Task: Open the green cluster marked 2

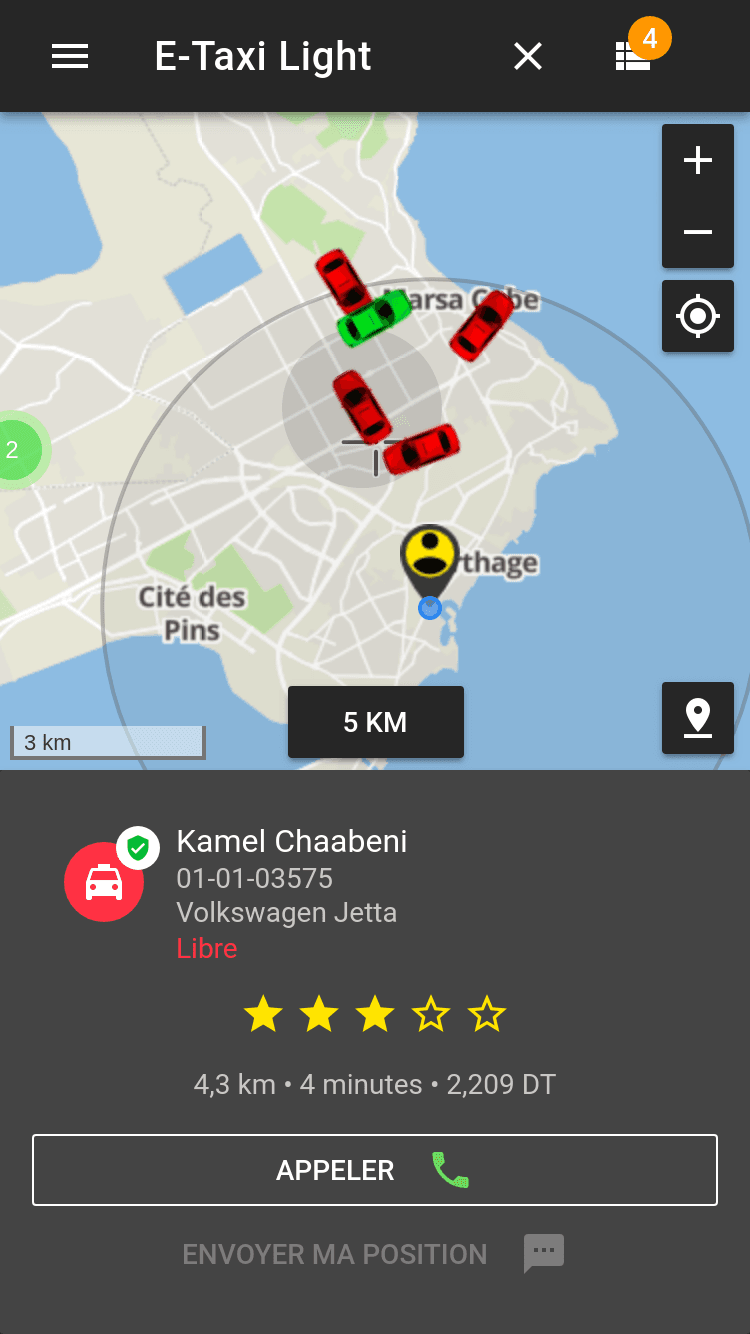Action: pos(14,450)
